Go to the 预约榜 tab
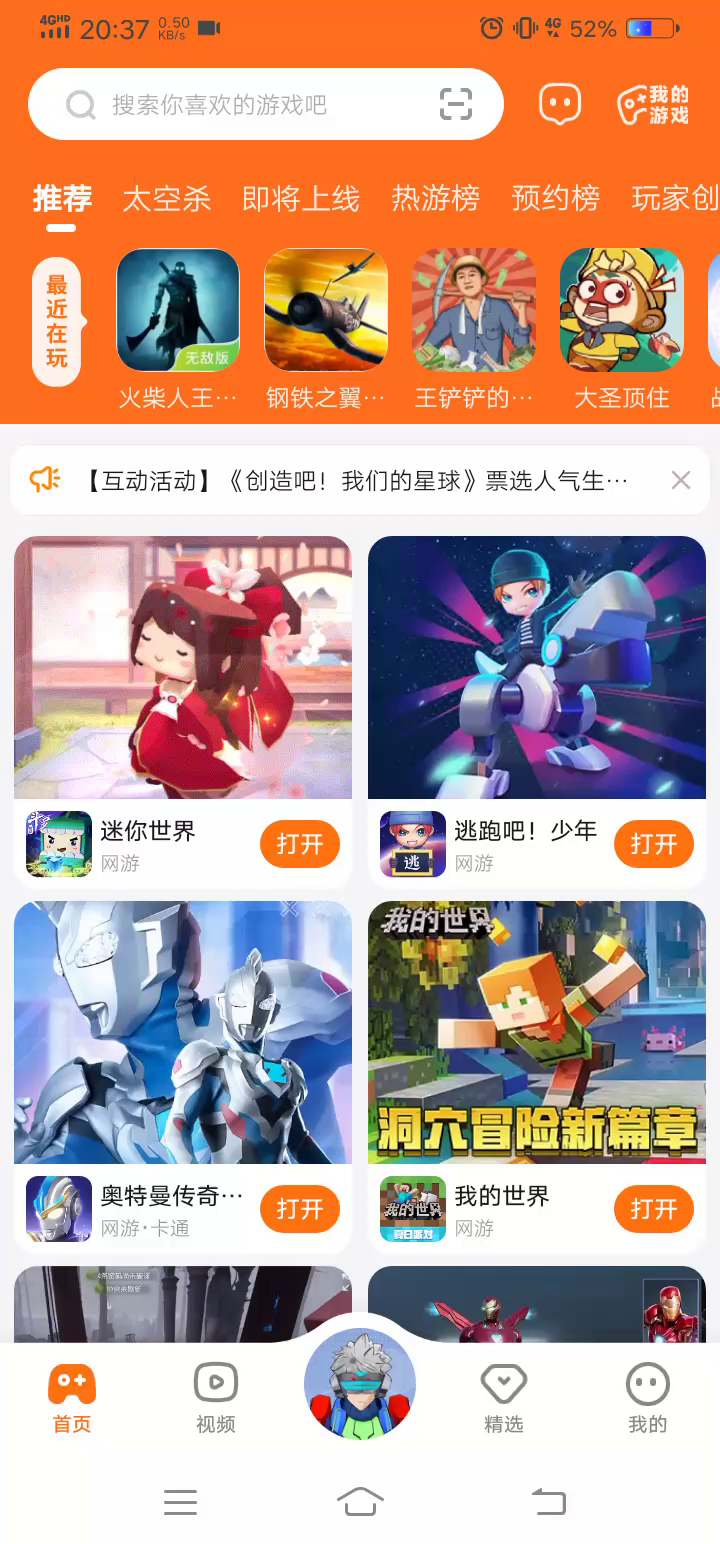 [x=556, y=199]
